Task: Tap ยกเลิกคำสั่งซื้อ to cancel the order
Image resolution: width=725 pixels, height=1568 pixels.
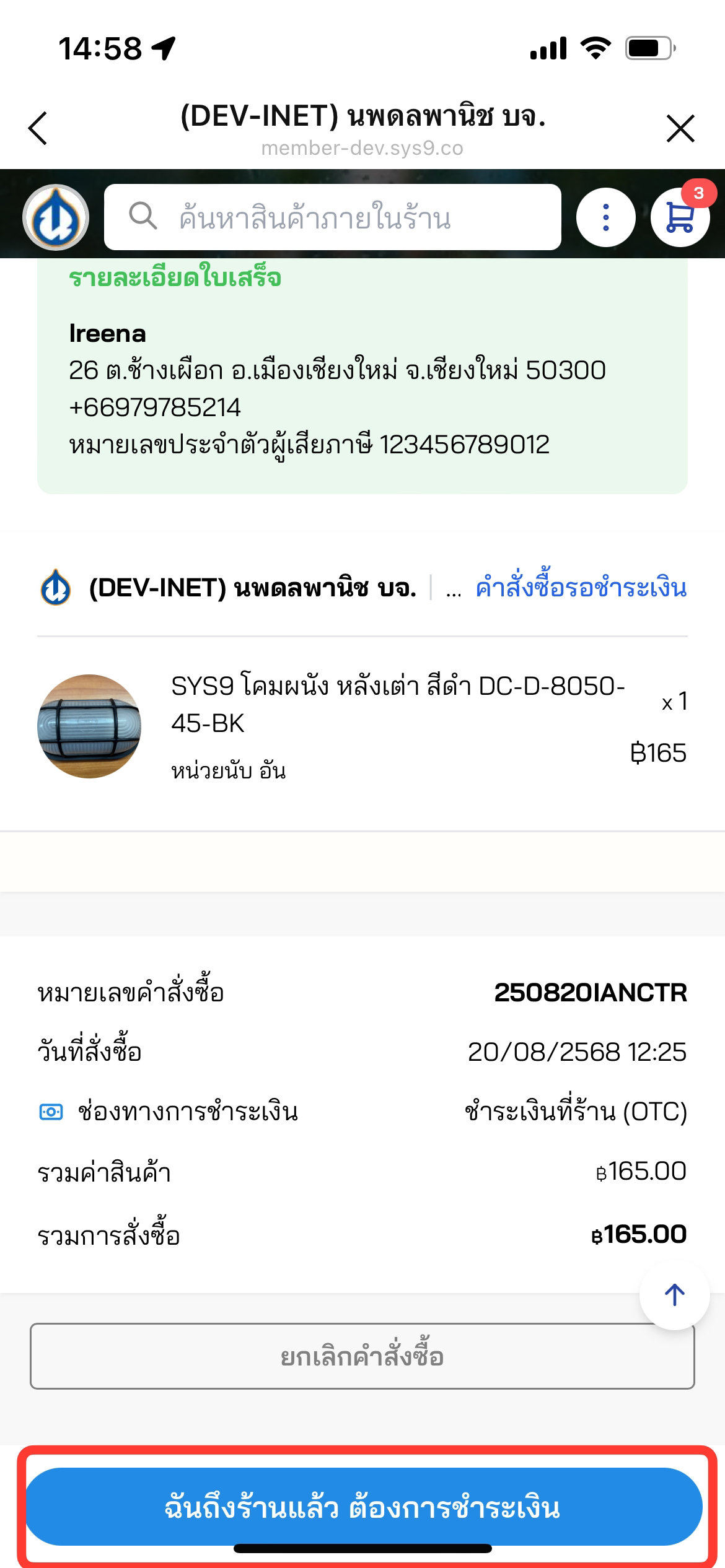Action: (362, 1356)
